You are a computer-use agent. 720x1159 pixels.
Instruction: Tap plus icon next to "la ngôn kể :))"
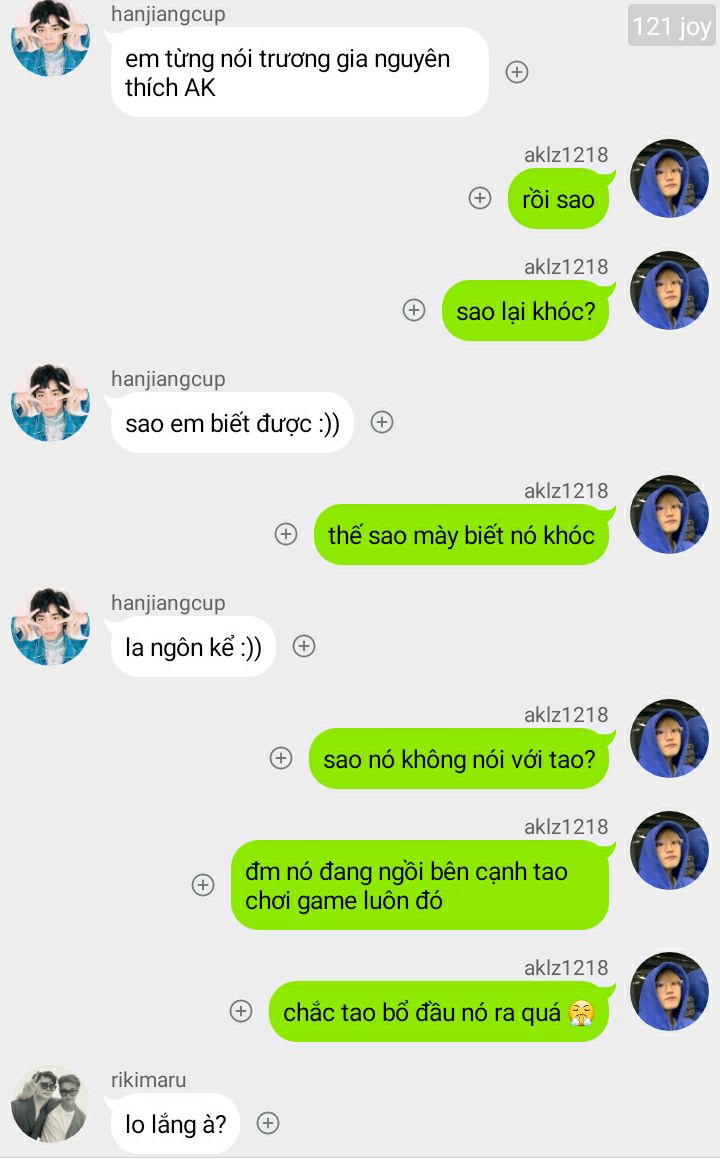[x=305, y=647]
